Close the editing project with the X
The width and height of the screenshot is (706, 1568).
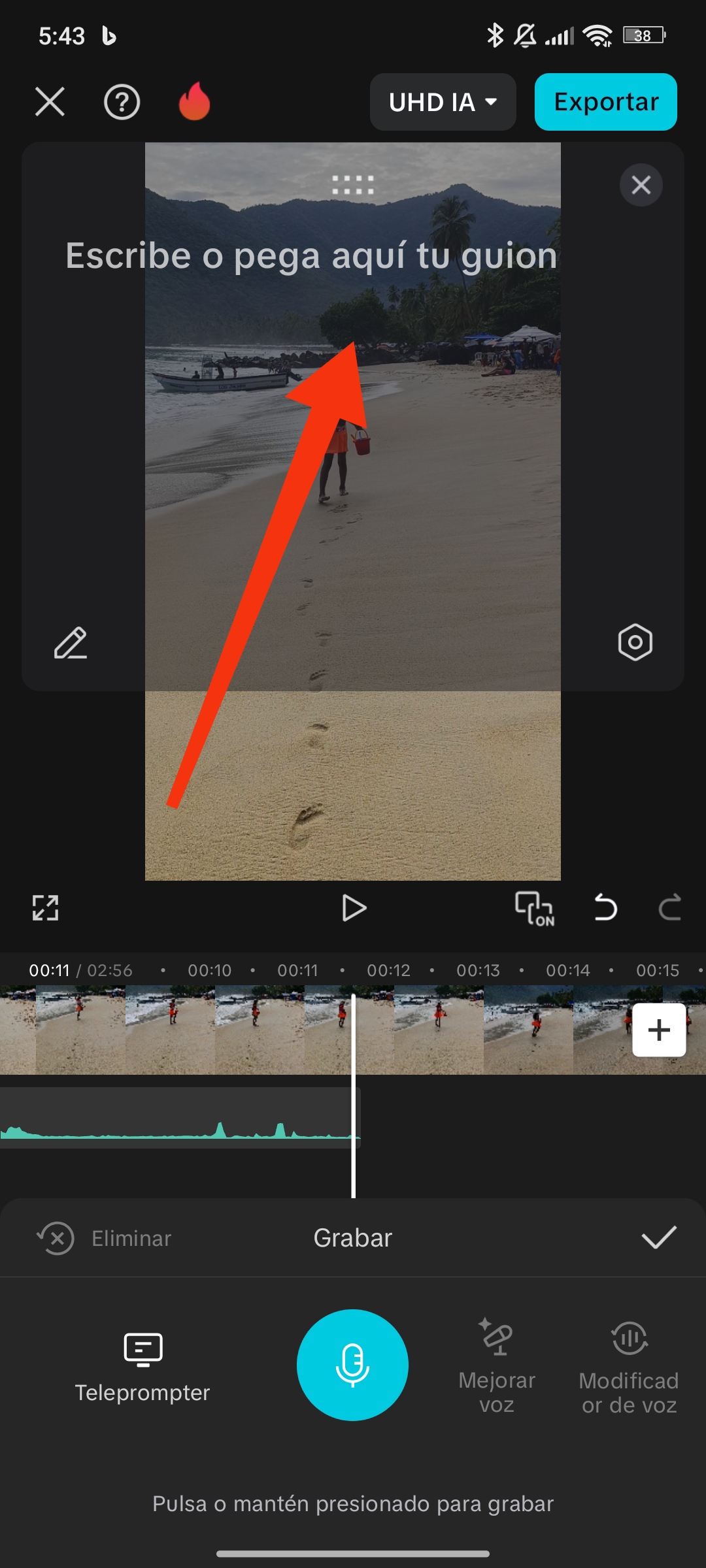click(50, 102)
